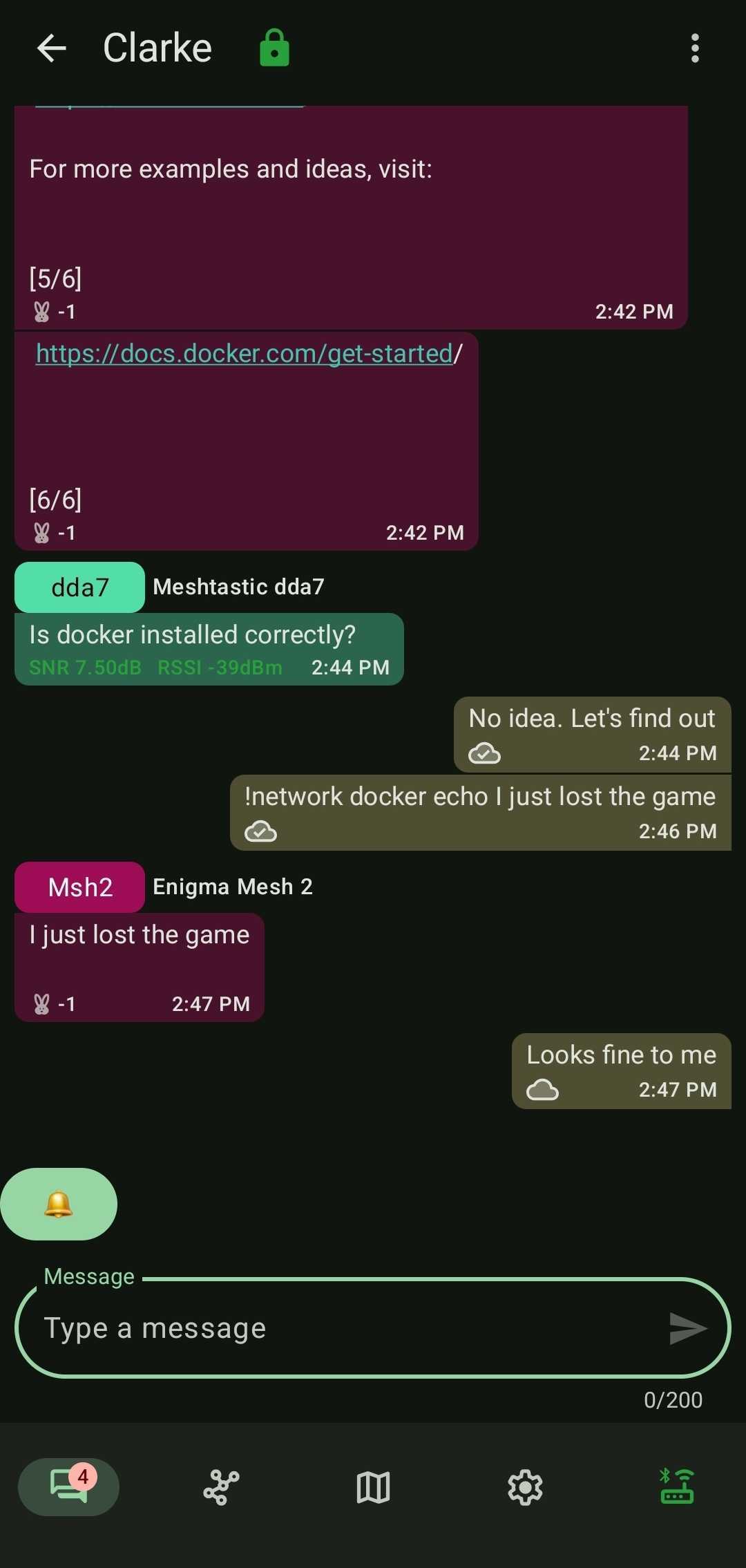The height and width of the screenshot is (1568, 746).
Task: Tap the dda7 node chip
Action: [79, 587]
